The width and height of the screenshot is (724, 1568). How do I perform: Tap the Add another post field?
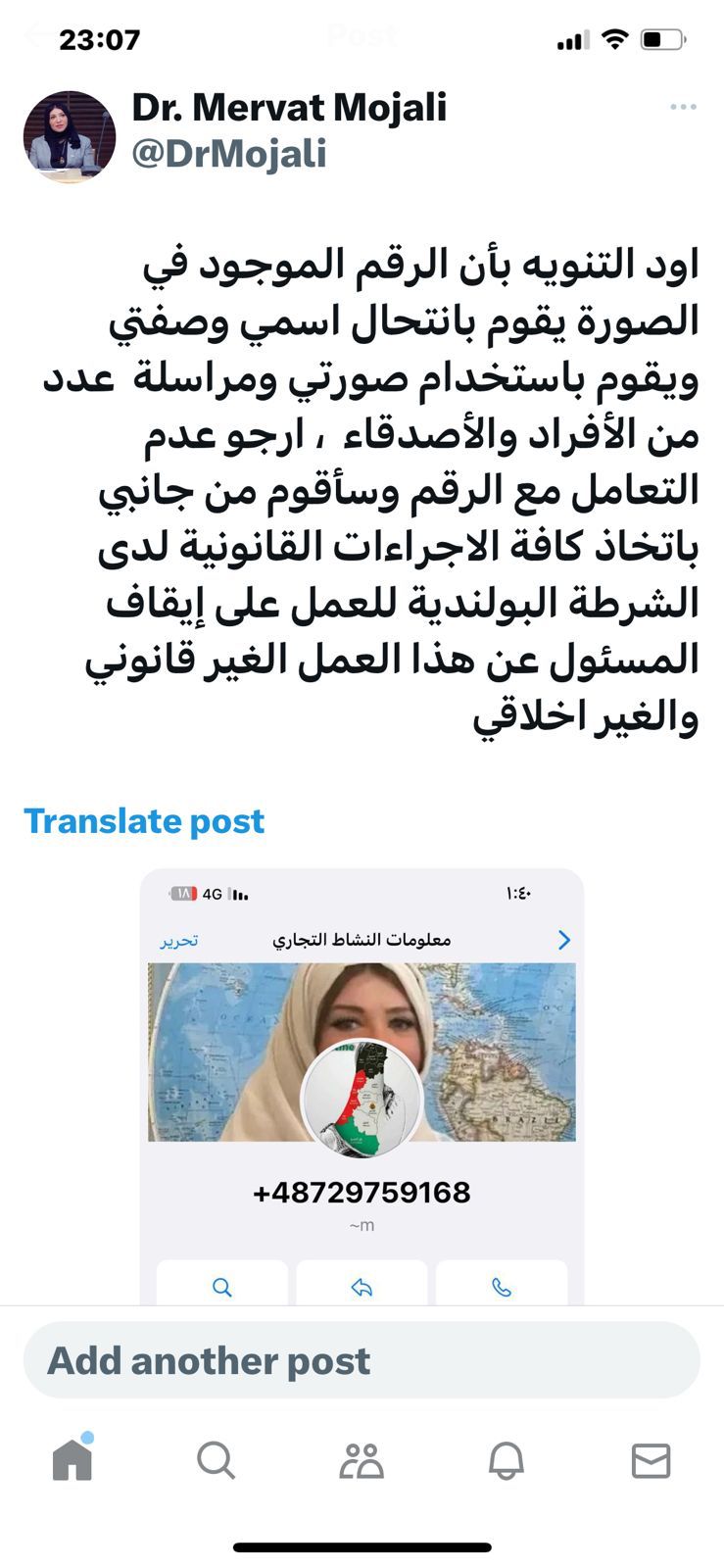pos(362,1360)
